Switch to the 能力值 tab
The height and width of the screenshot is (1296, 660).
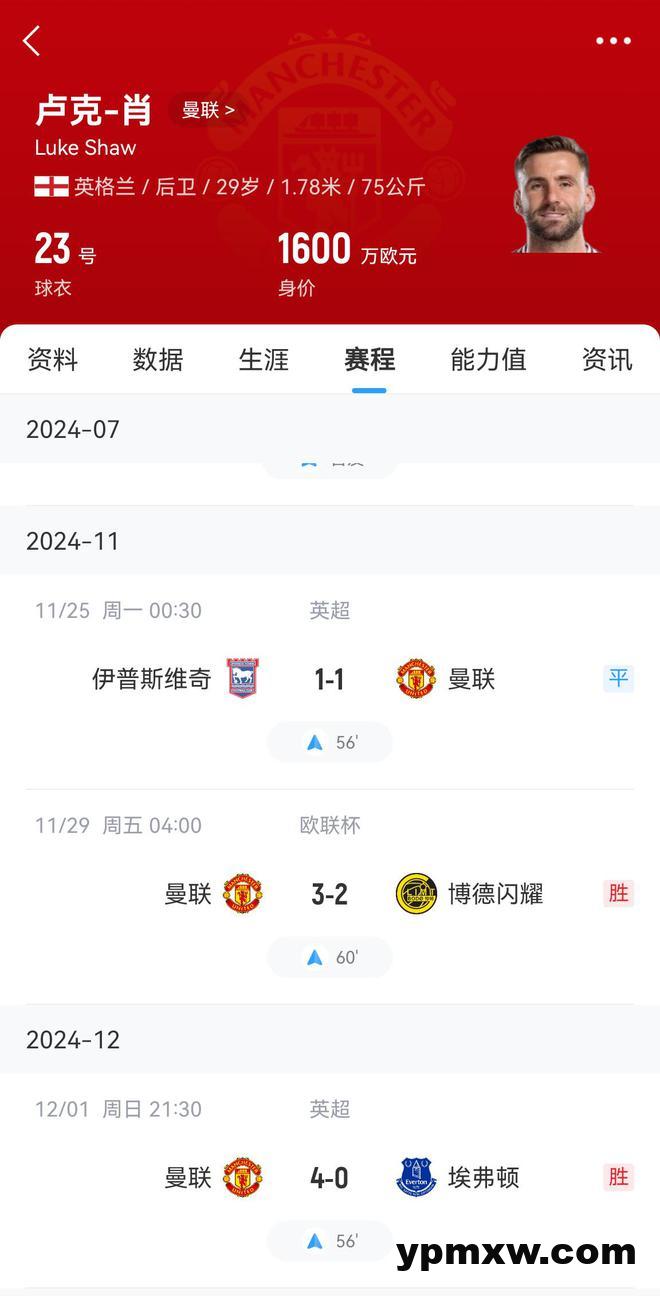(x=488, y=360)
